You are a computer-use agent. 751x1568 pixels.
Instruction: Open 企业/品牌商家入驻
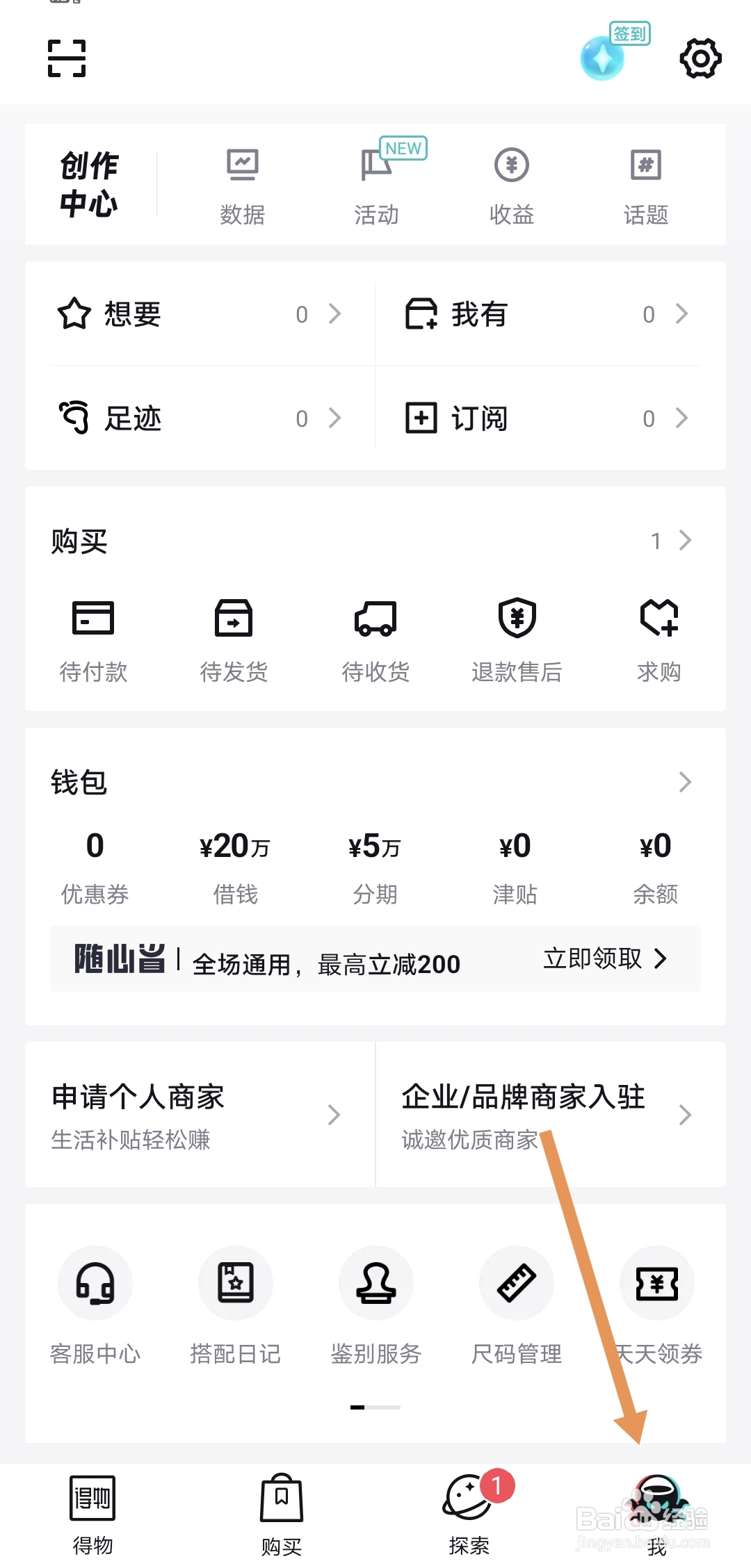(x=551, y=1115)
